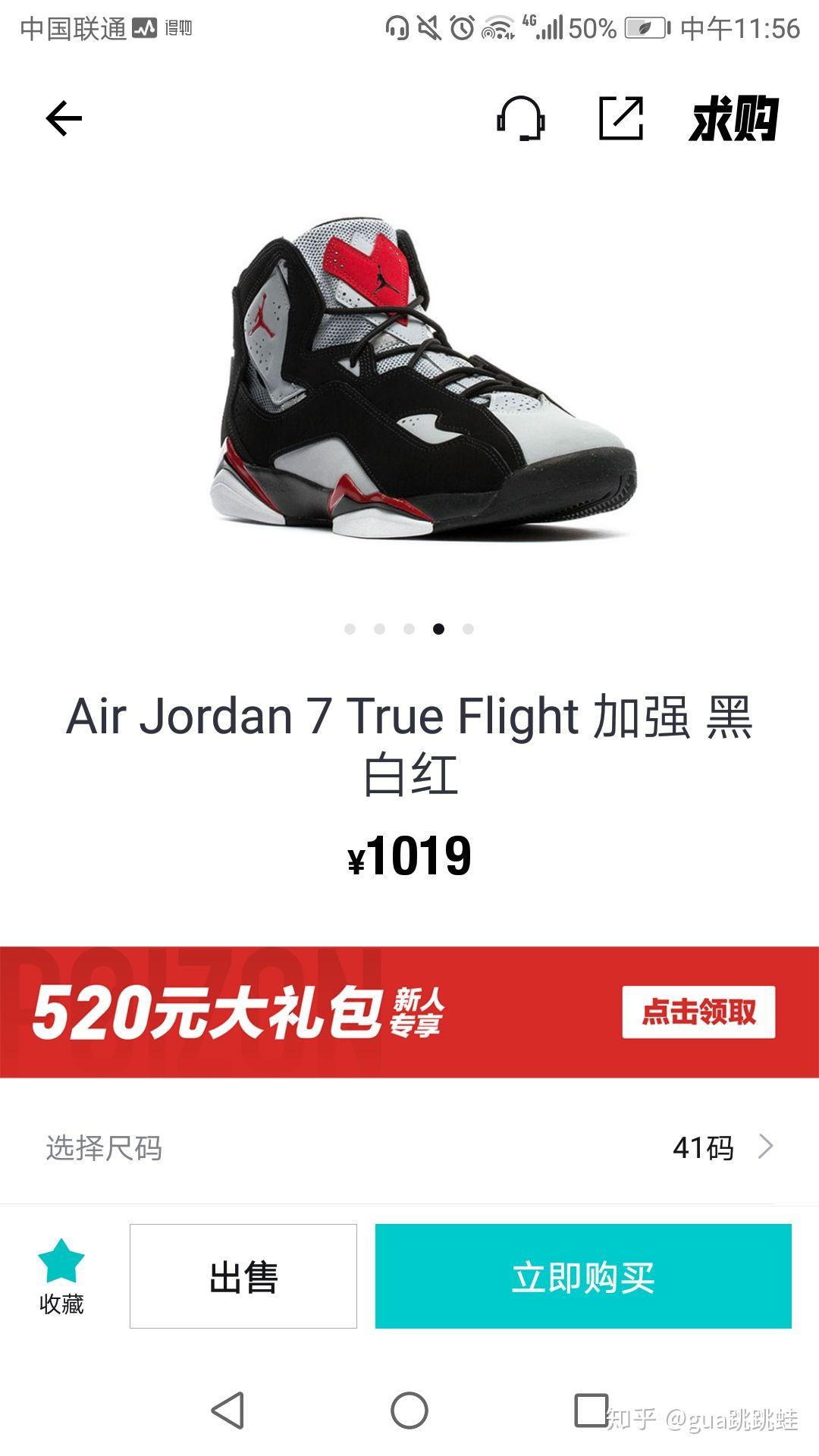Share this product page
The image size is (819, 1456).
621,118
